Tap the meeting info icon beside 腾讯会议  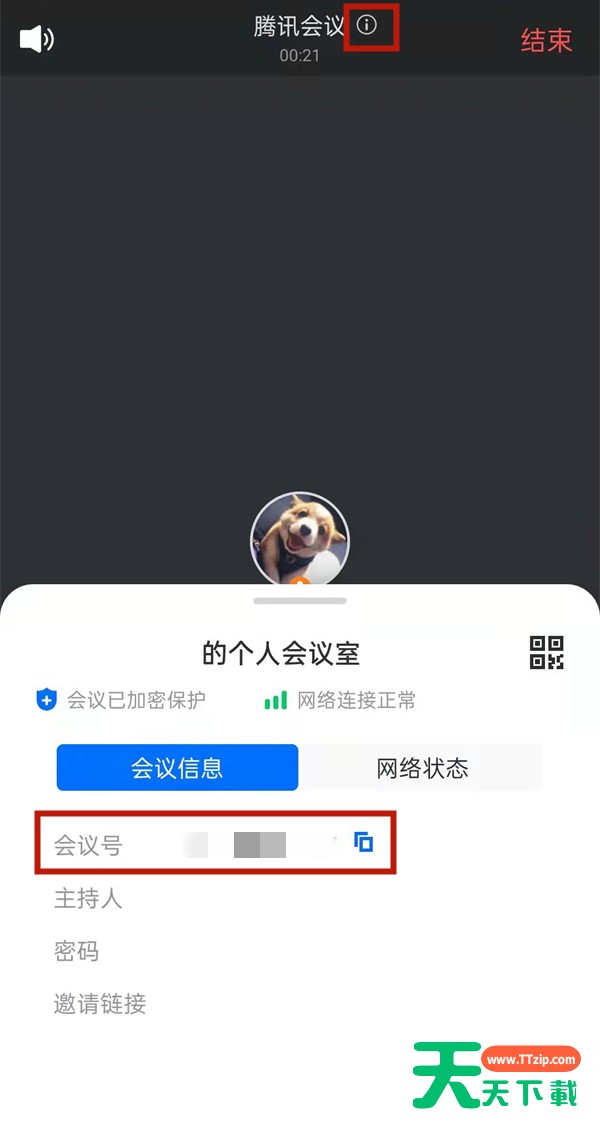[x=367, y=25]
